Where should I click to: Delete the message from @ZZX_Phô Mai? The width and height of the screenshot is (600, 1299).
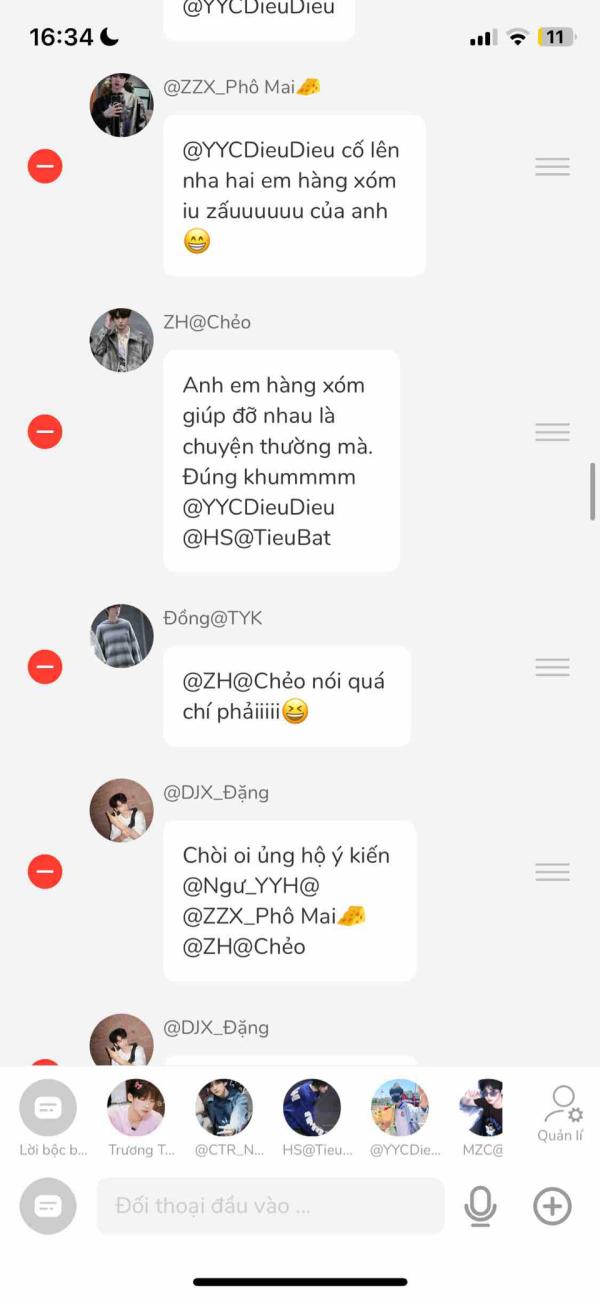45,166
